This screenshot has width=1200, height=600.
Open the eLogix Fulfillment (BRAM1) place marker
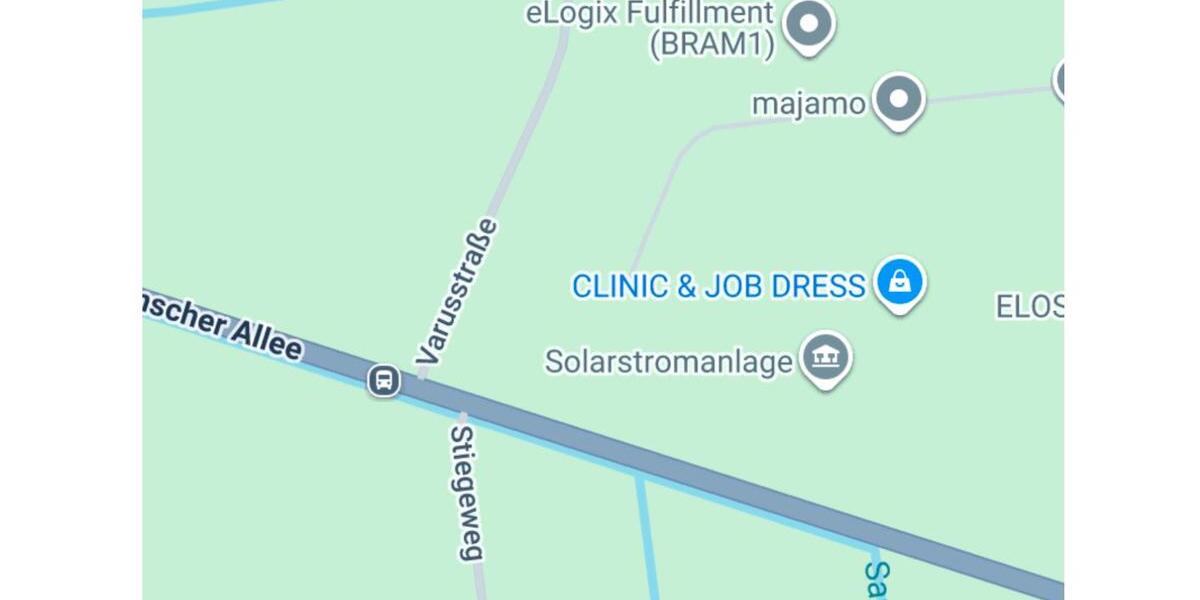click(x=808, y=24)
